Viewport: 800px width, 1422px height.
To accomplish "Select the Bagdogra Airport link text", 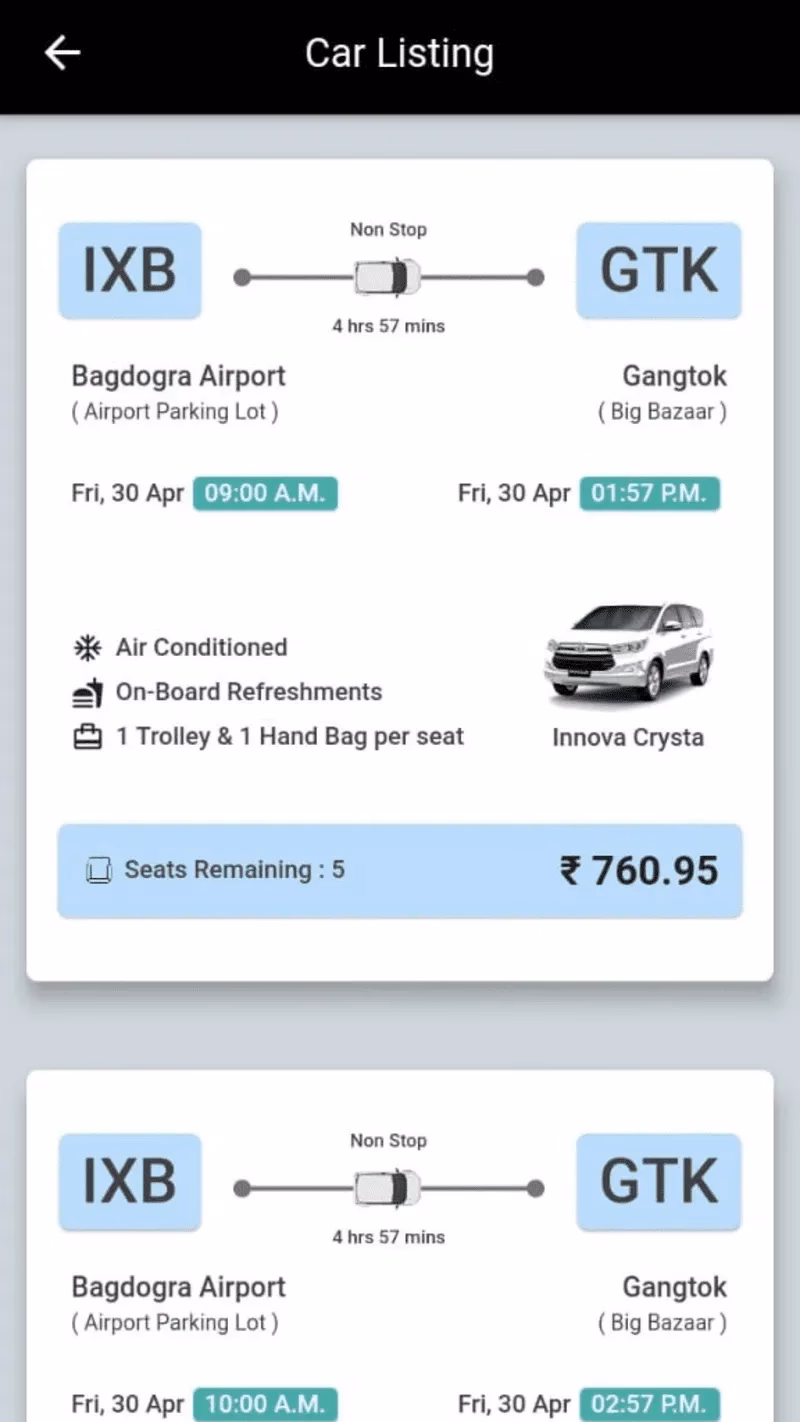I will pyautogui.click(x=178, y=376).
